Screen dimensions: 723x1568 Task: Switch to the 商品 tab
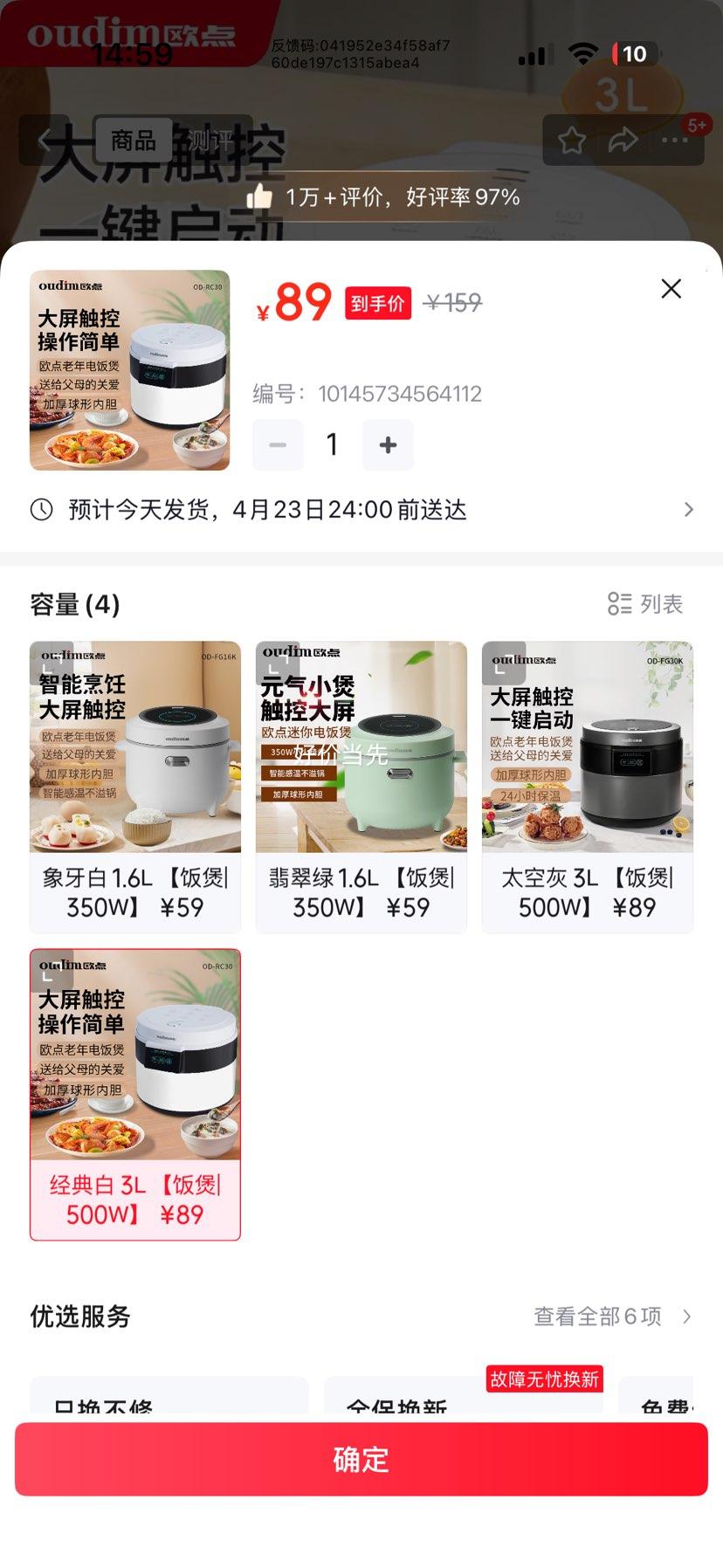(135, 141)
